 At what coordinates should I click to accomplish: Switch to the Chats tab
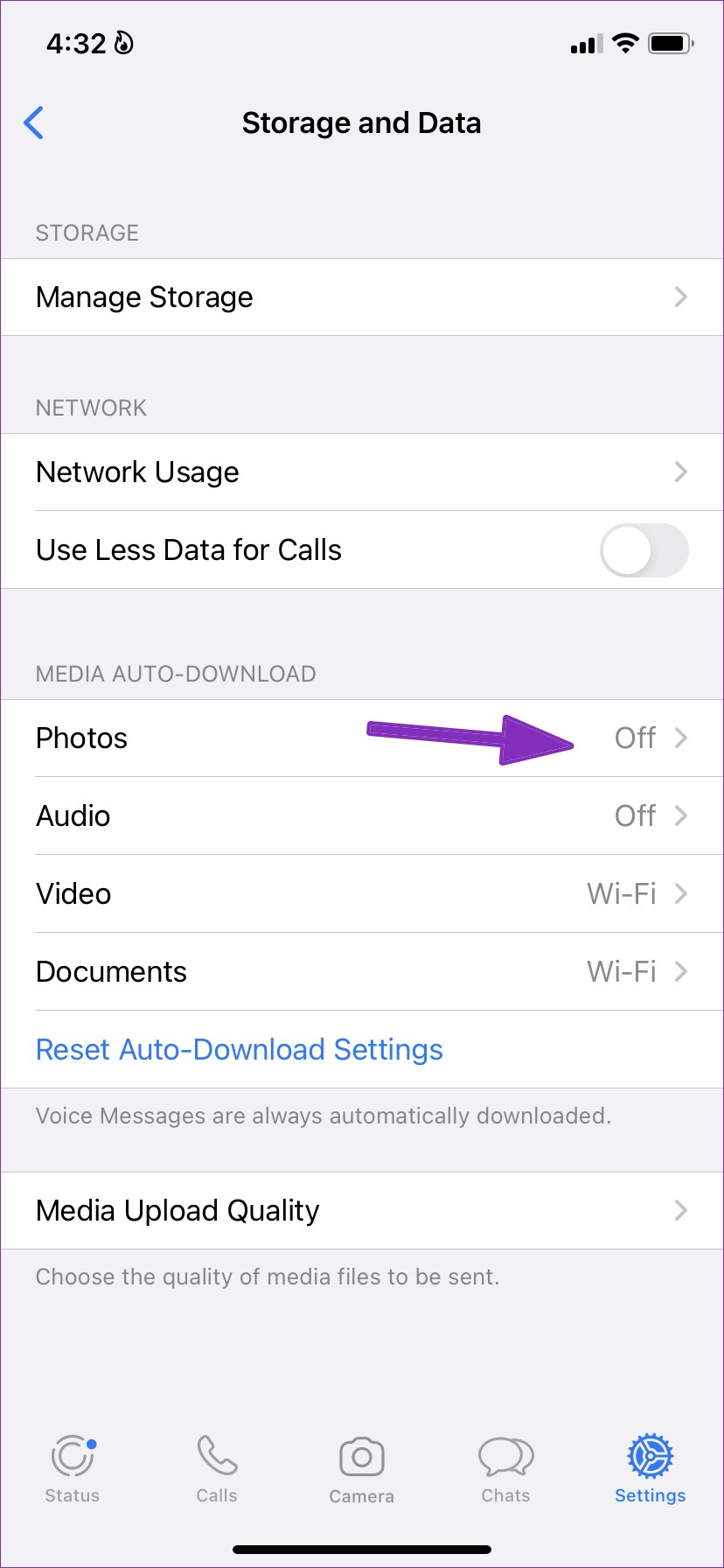tap(506, 1470)
